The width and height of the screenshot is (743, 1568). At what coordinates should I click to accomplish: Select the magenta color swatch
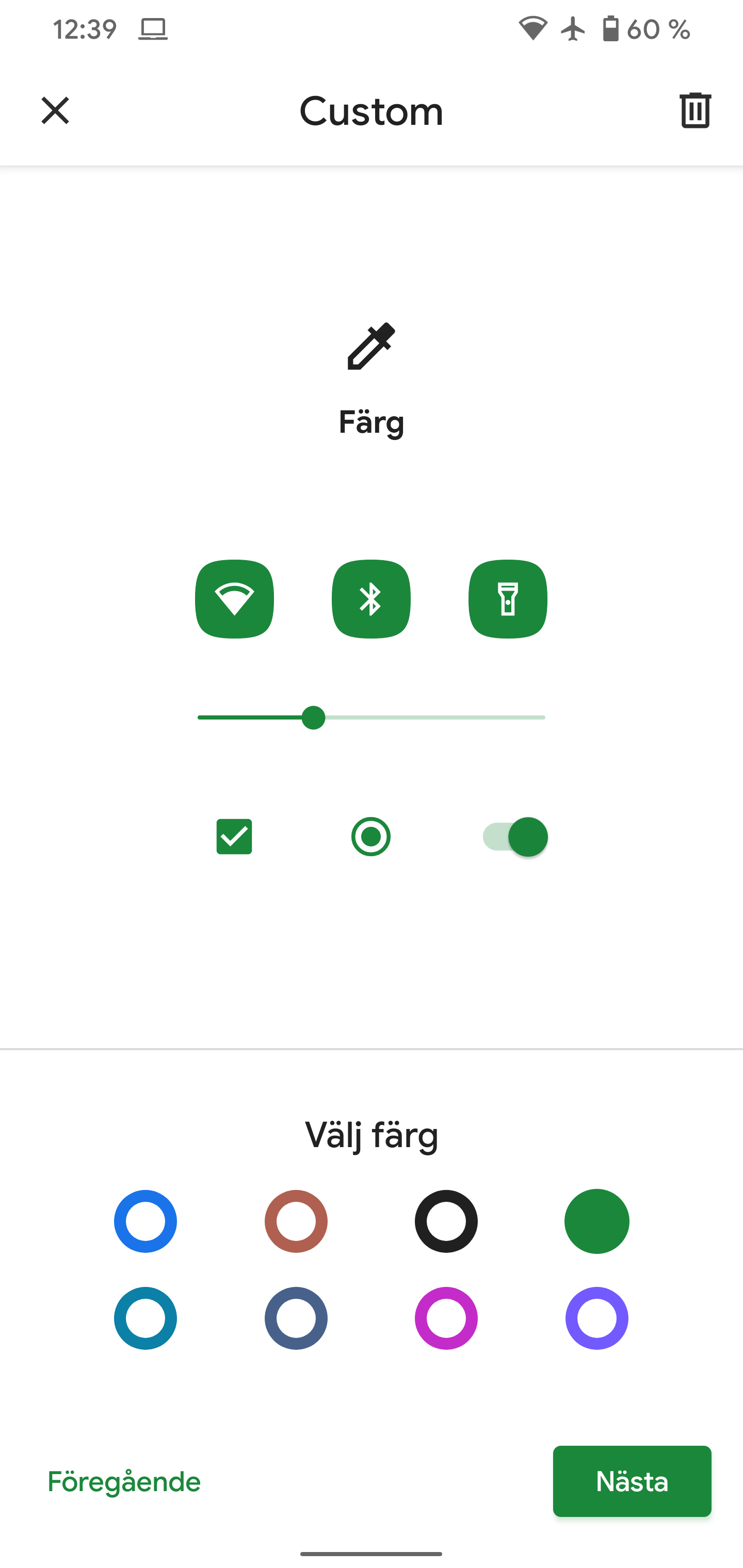coord(446,1318)
